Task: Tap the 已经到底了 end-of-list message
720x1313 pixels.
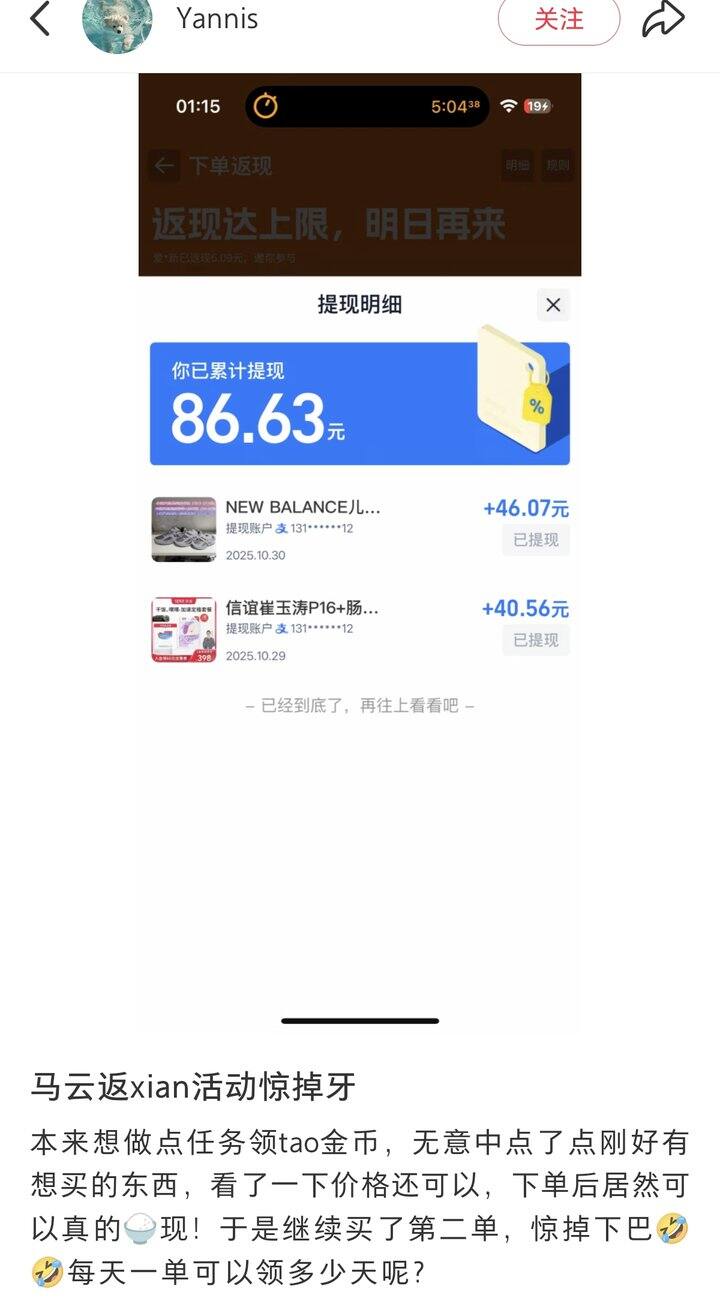Action: click(x=359, y=706)
